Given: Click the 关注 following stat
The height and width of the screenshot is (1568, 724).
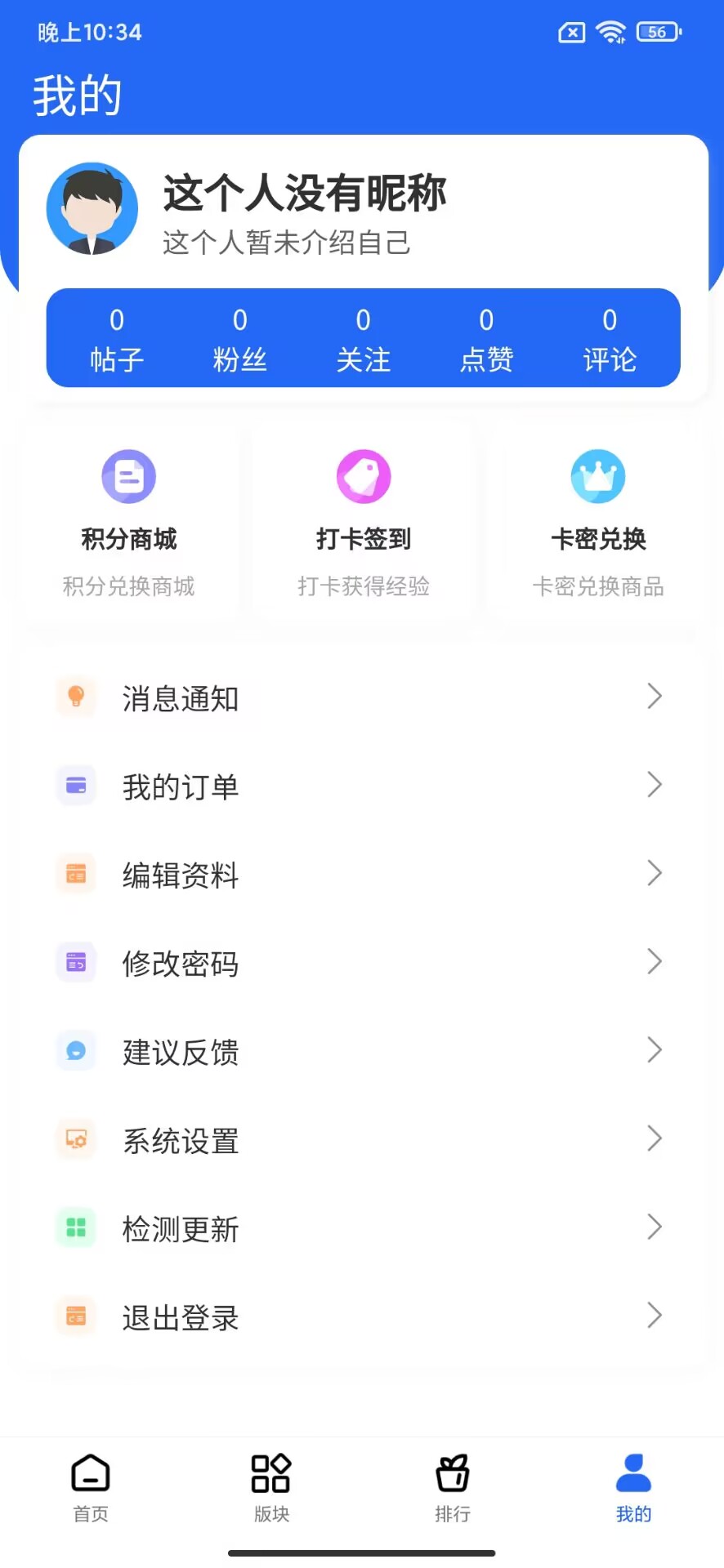Looking at the screenshot, I should pyautogui.click(x=363, y=338).
